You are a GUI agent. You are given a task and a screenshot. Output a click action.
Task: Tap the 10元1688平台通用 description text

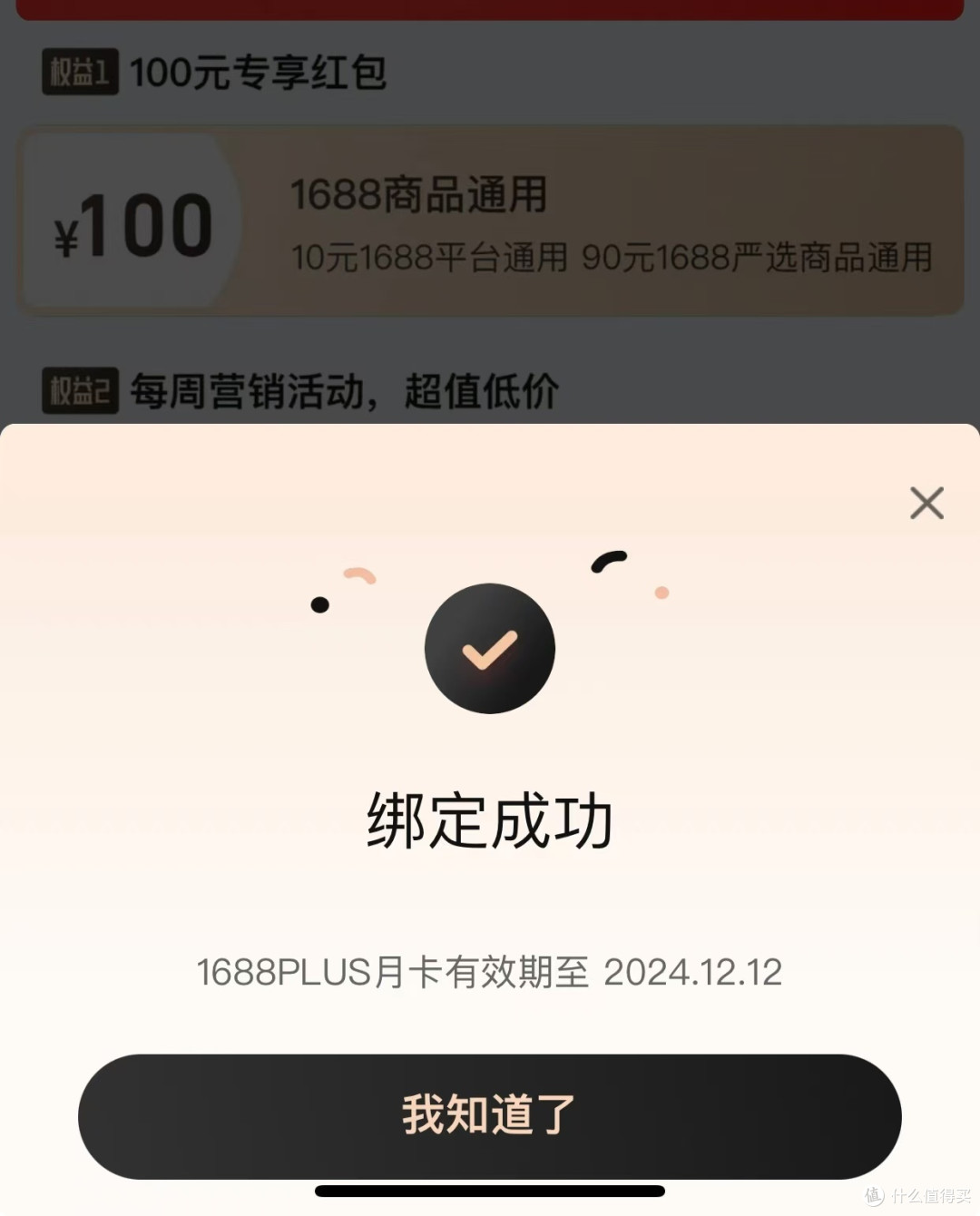pos(434,257)
